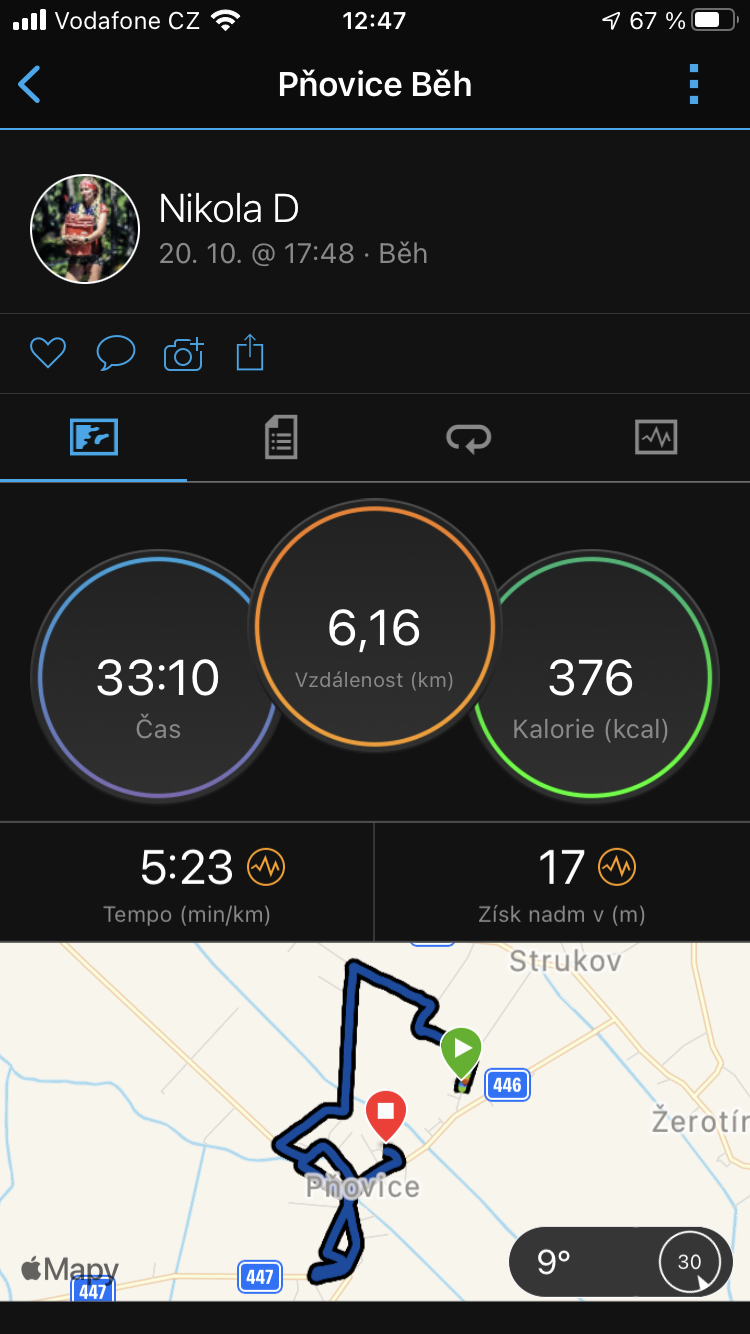Screen dimensions: 750x1334
Task: Tap the insights icon next to Tempo 5:23
Action: point(266,867)
